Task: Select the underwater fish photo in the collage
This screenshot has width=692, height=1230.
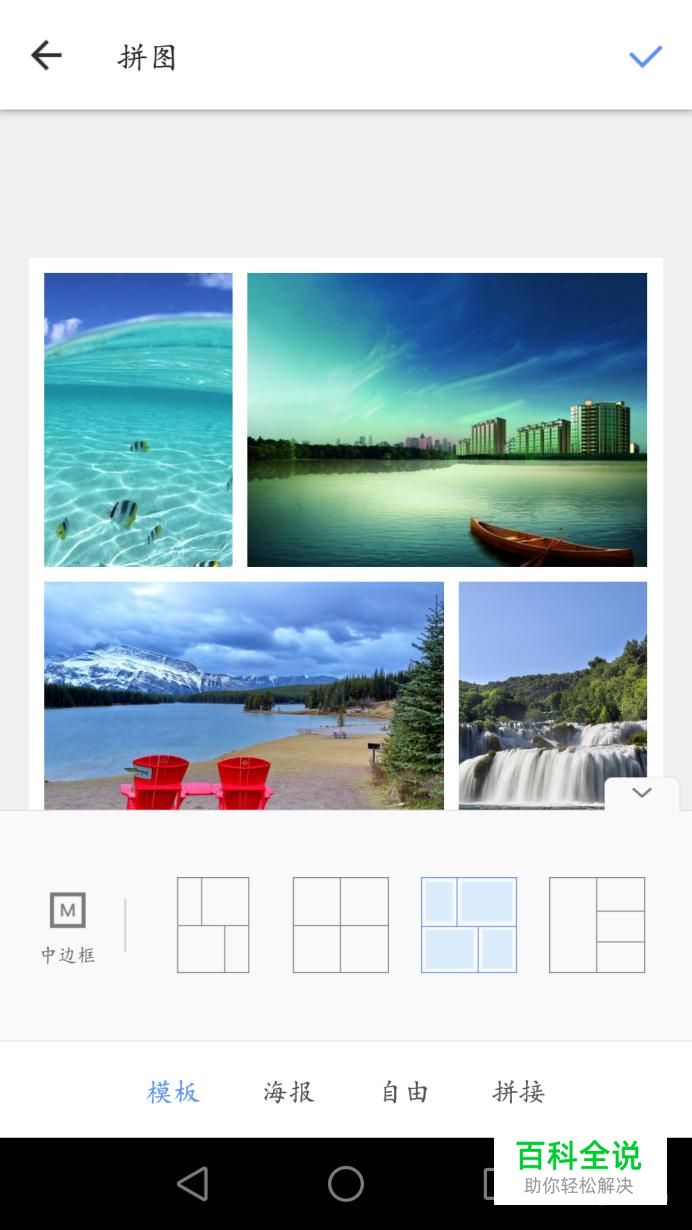Action: pos(138,420)
